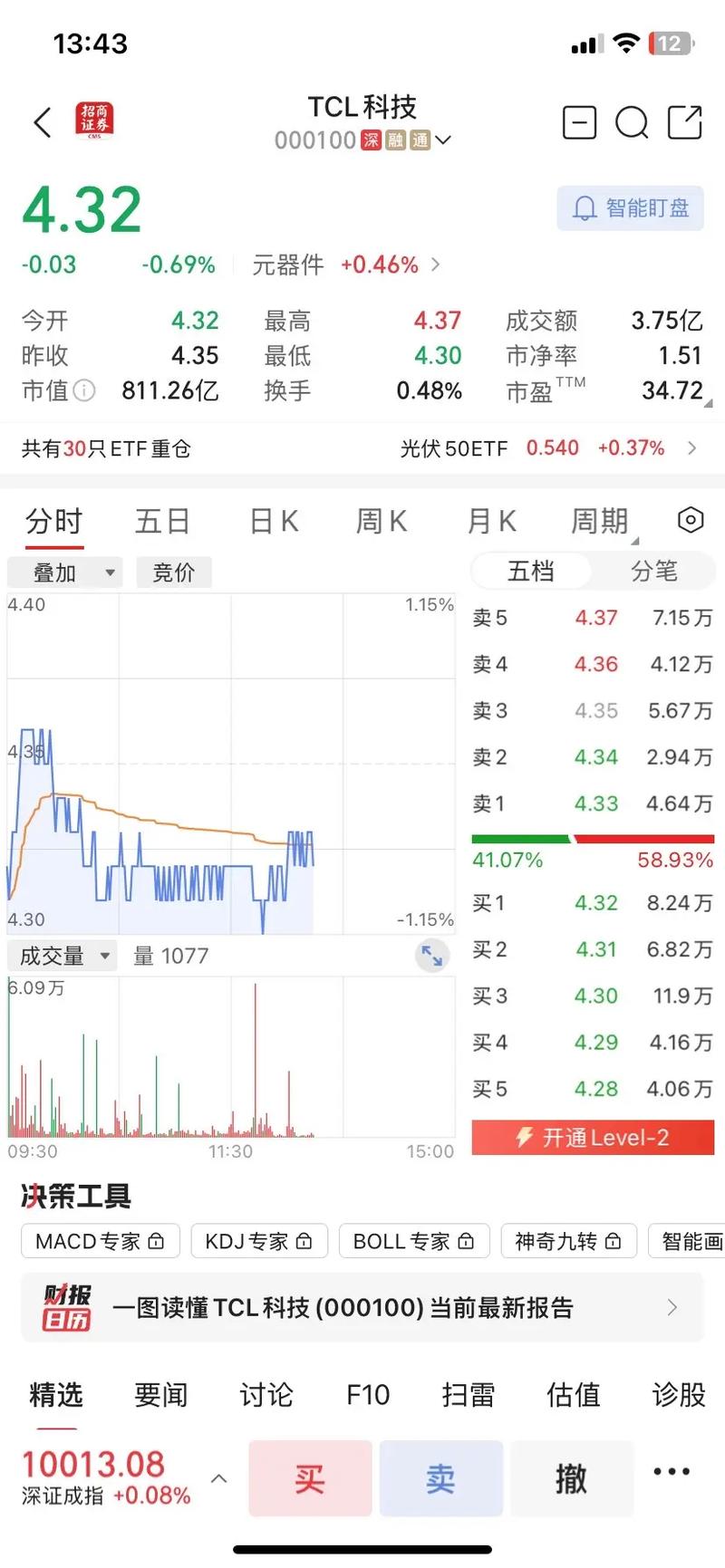Open the 叠加 dropdown

[63, 572]
